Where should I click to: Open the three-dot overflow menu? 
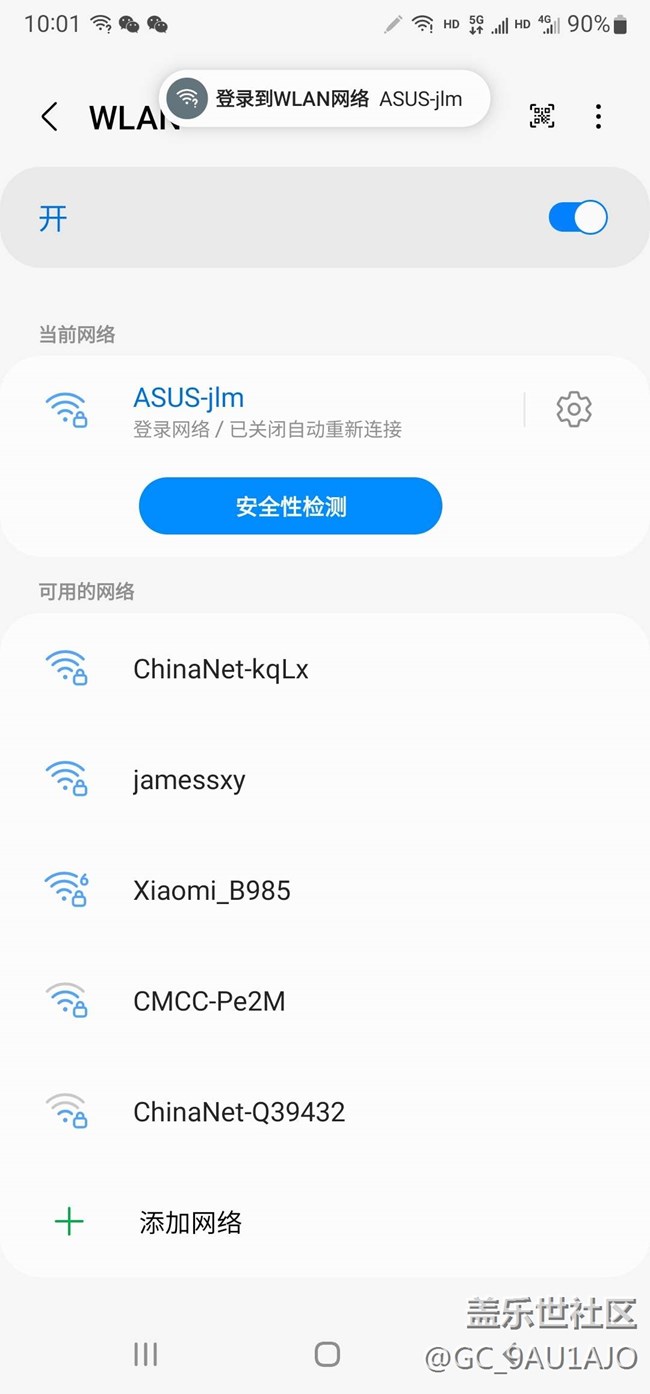[598, 116]
